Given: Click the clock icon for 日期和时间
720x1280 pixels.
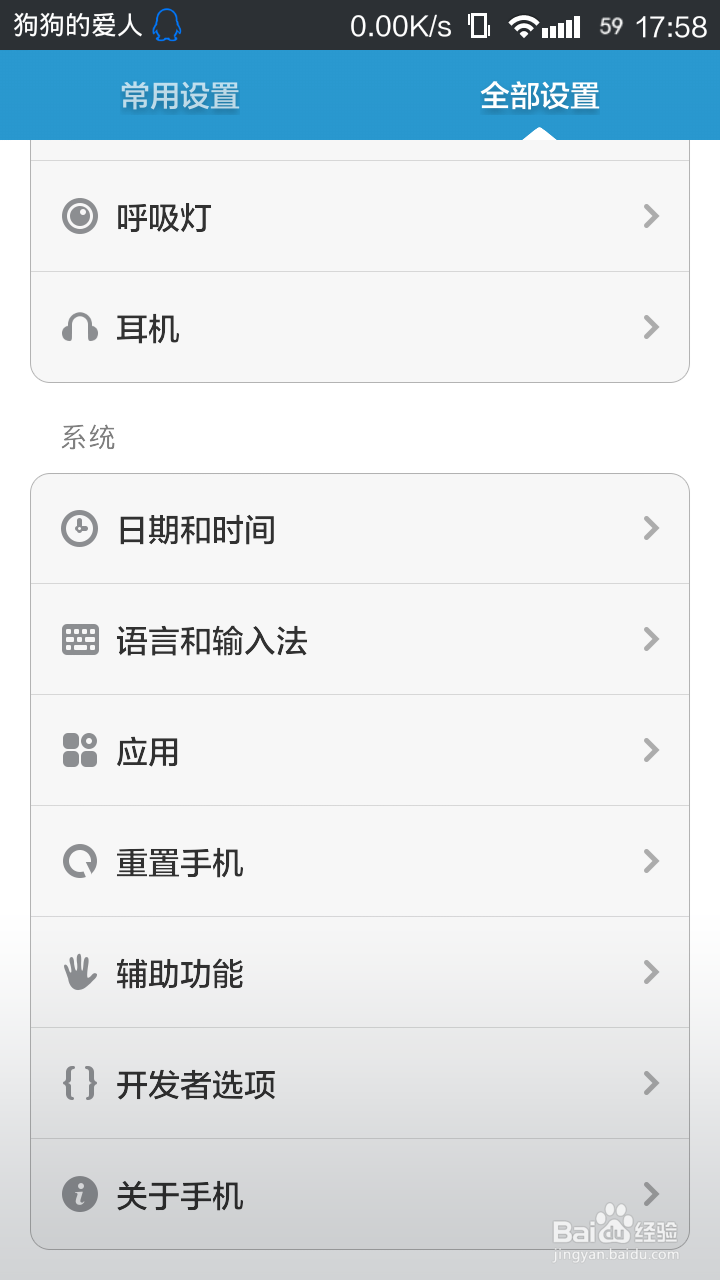Looking at the screenshot, I should pos(81,528).
